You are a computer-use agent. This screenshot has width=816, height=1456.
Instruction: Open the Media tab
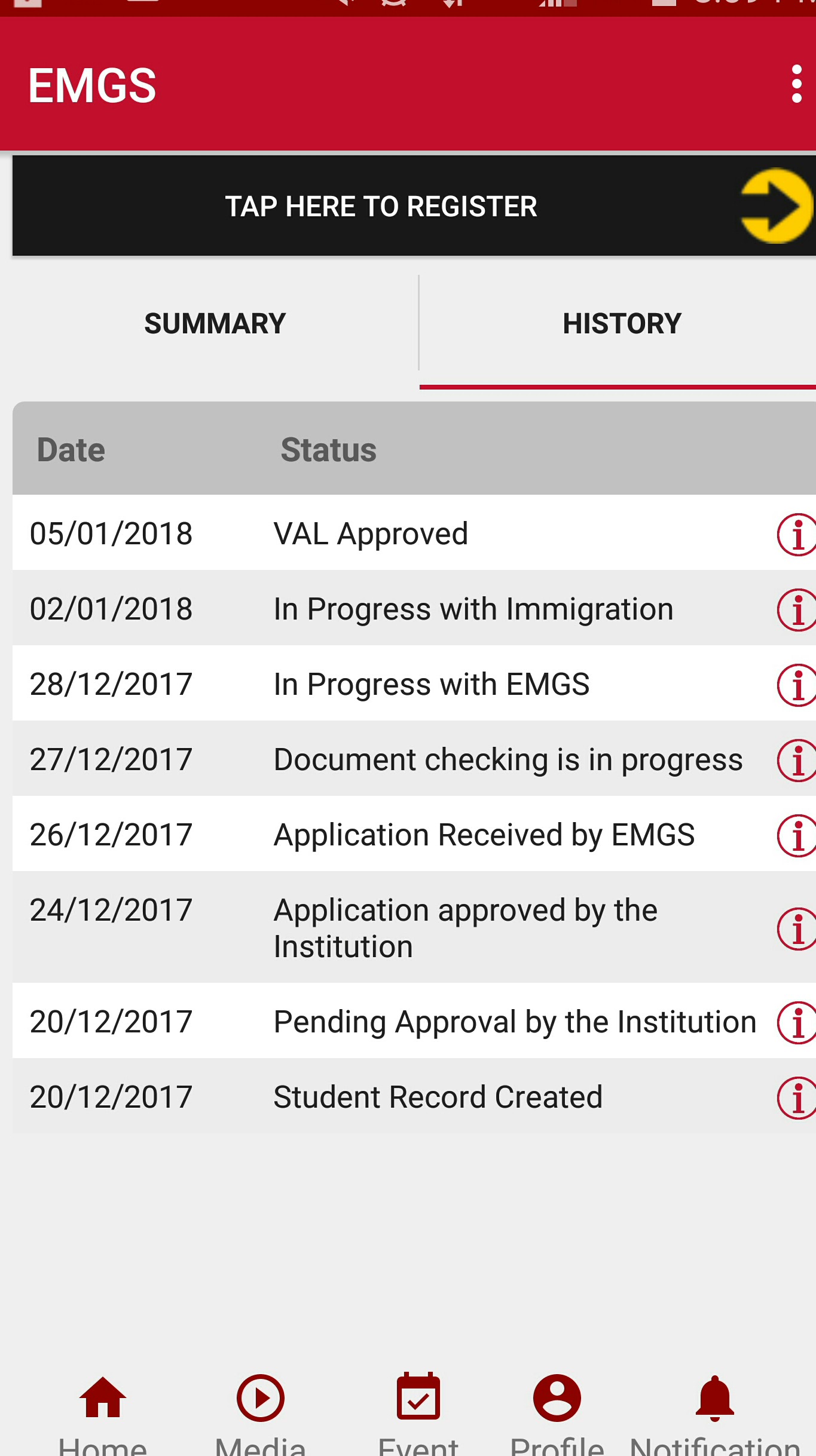(x=260, y=1411)
